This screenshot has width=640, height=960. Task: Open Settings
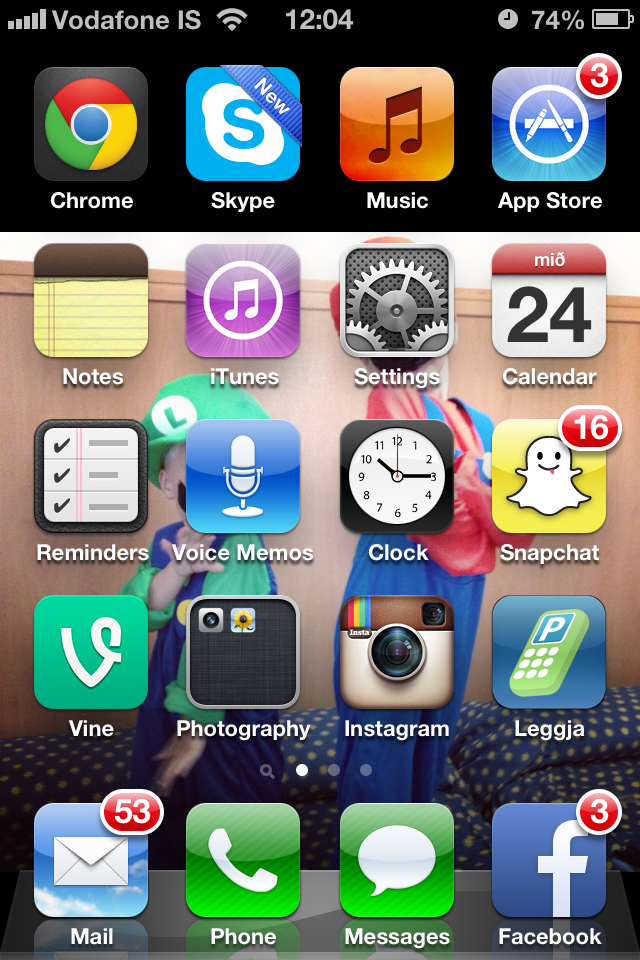click(397, 301)
